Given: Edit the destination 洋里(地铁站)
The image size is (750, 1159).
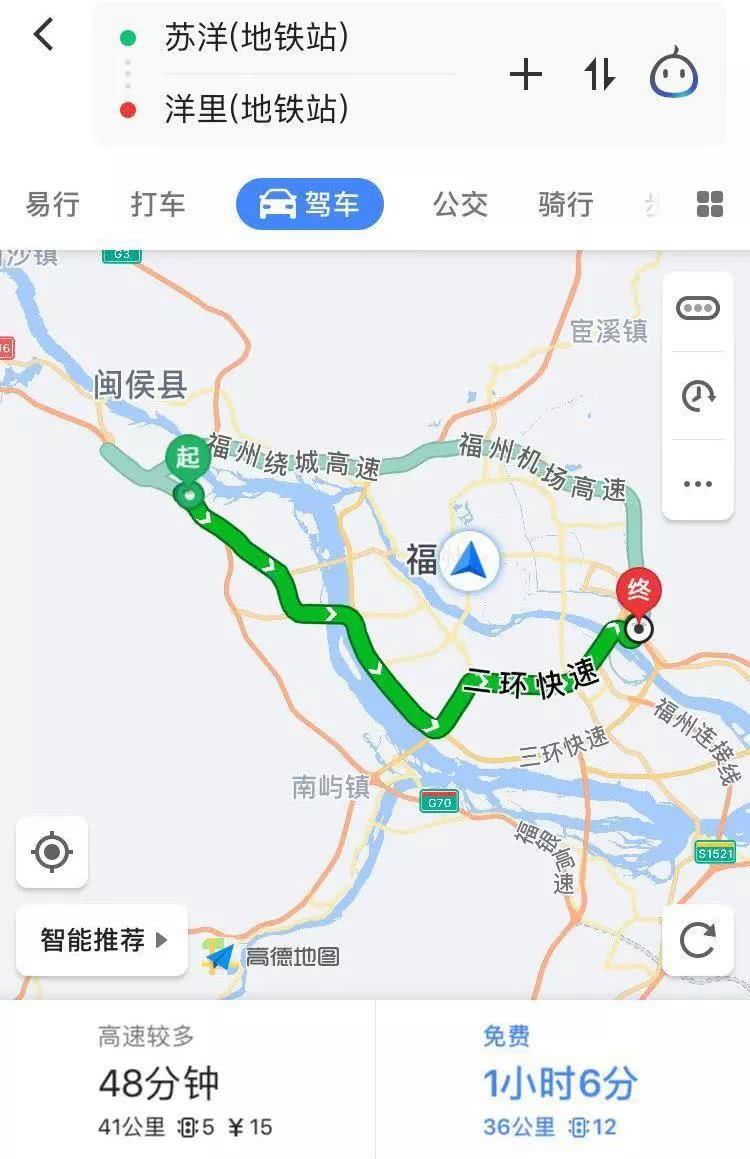Looking at the screenshot, I should 257,108.
